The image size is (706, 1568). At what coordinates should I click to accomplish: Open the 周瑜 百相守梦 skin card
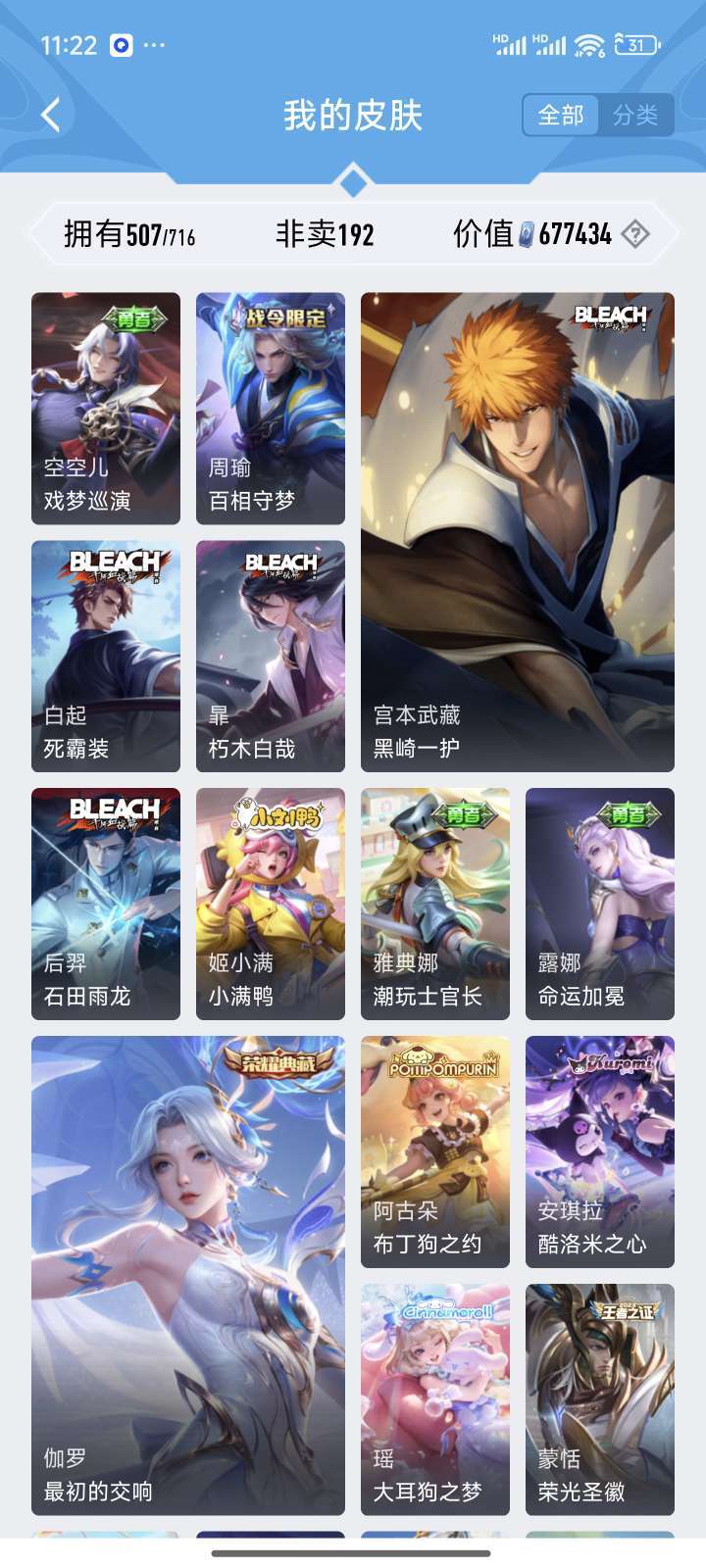pyautogui.click(x=271, y=409)
